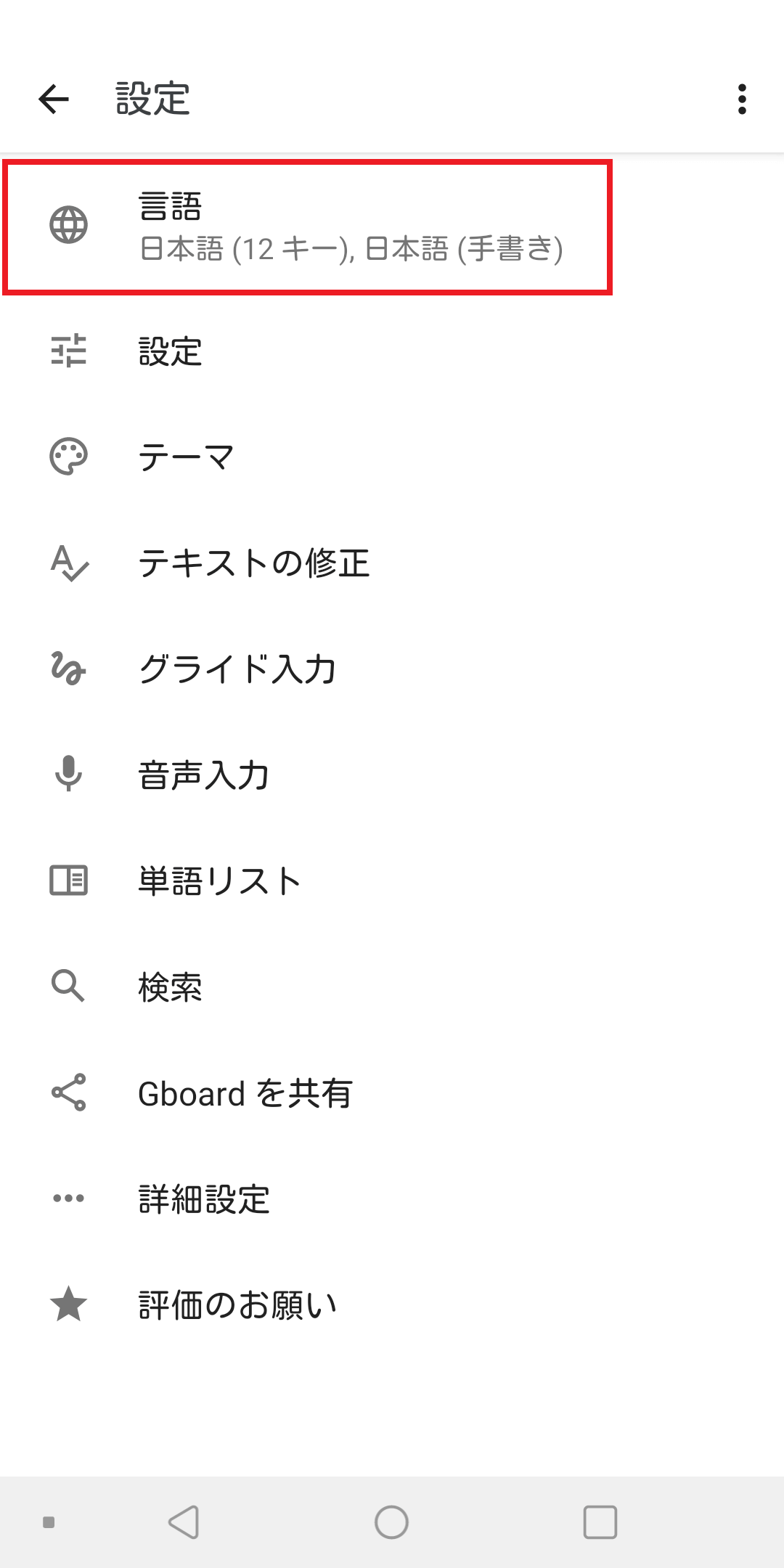Open テーマ theme settings
This screenshot has height=1568, width=784.
[392, 457]
